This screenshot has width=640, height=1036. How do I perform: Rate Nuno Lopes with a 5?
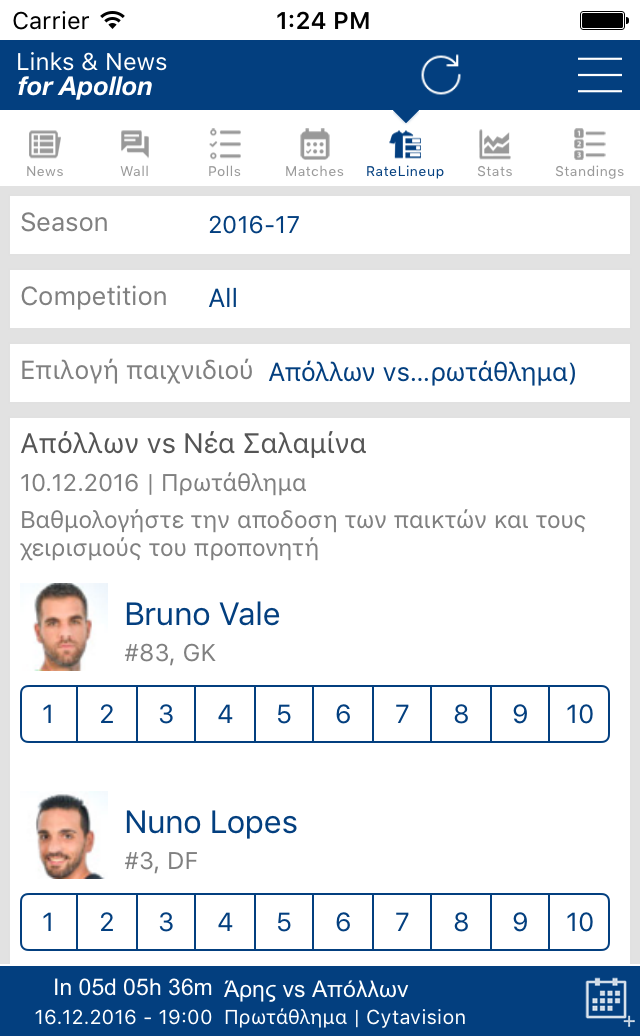(x=284, y=922)
